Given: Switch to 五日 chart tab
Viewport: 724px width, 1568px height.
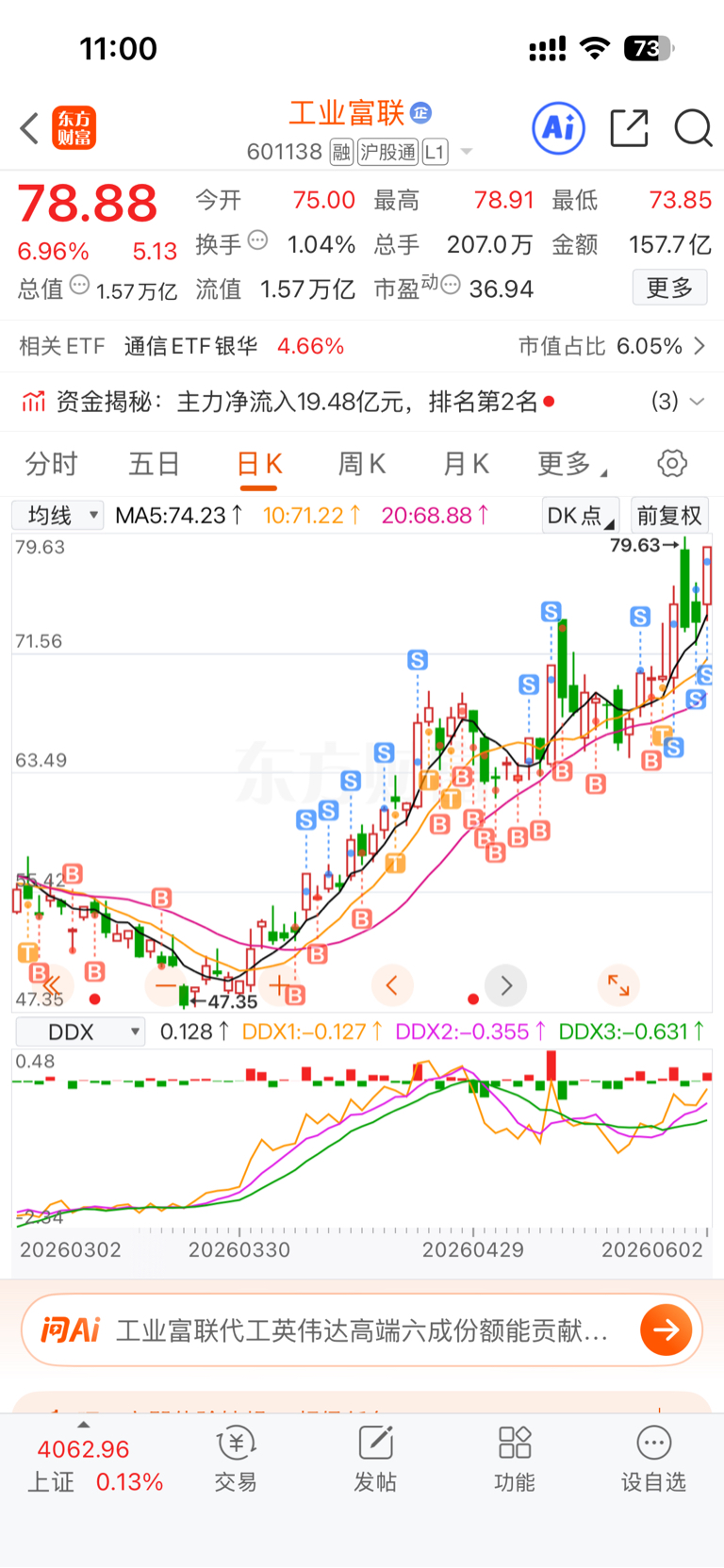Looking at the screenshot, I should 155,463.
